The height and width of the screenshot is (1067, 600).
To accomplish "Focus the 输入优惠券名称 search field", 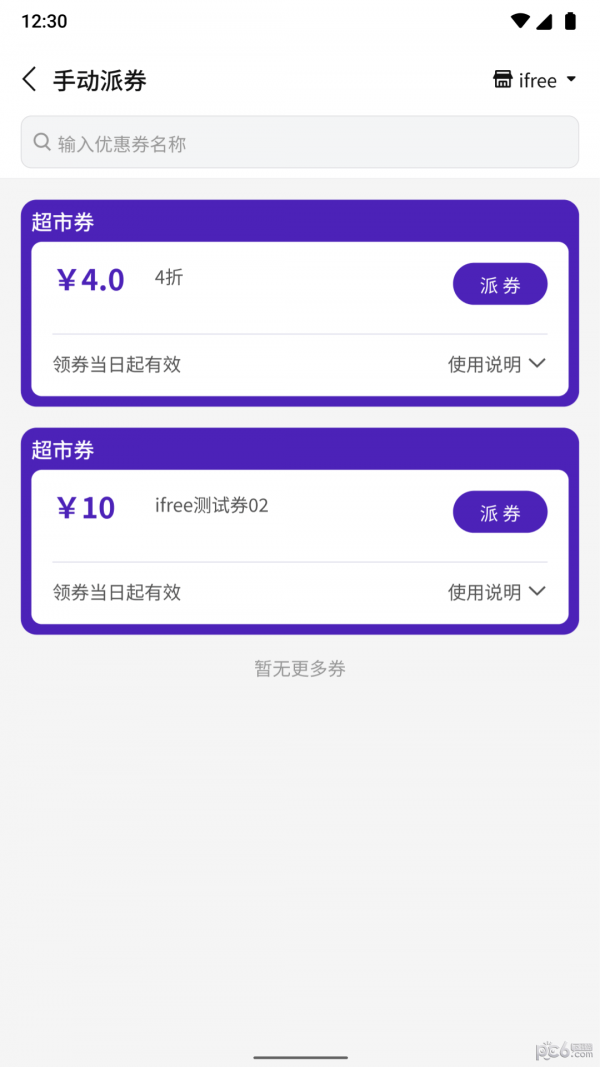I will [x=300, y=143].
